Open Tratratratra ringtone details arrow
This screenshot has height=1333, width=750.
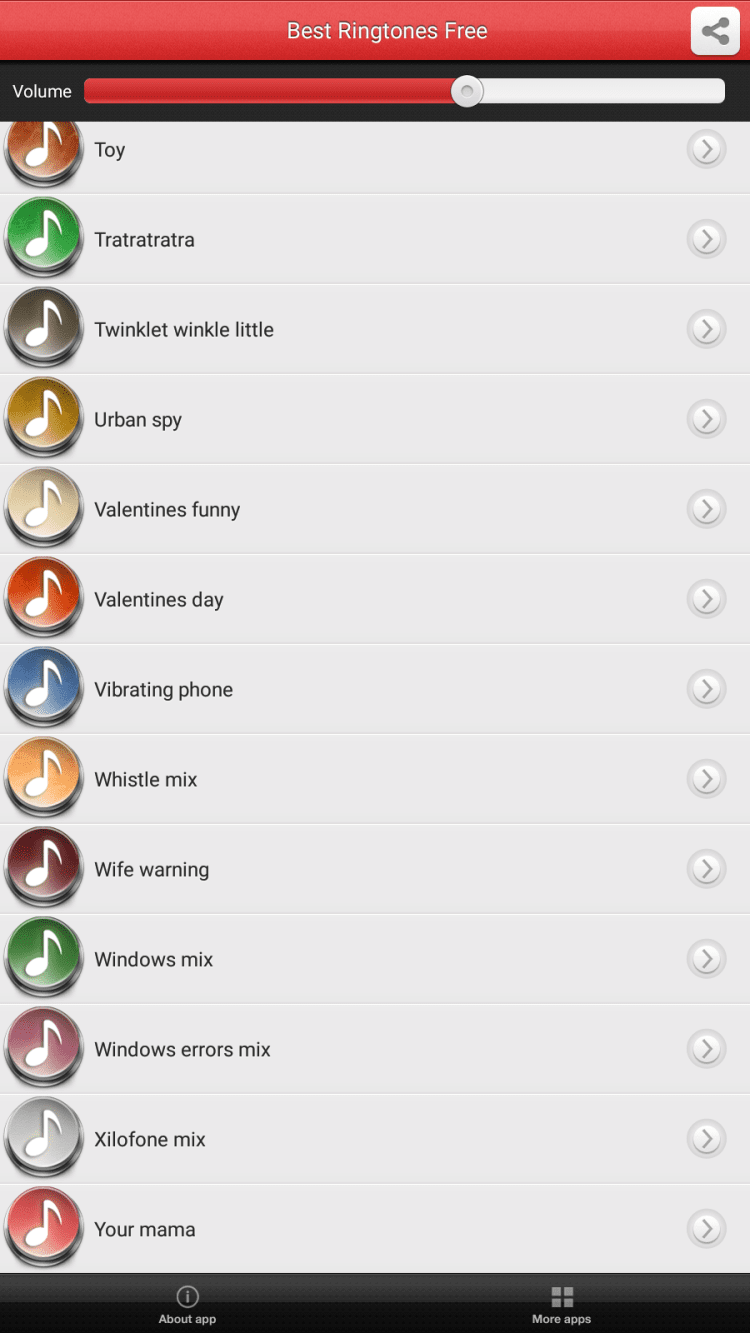[x=706, y=239]
